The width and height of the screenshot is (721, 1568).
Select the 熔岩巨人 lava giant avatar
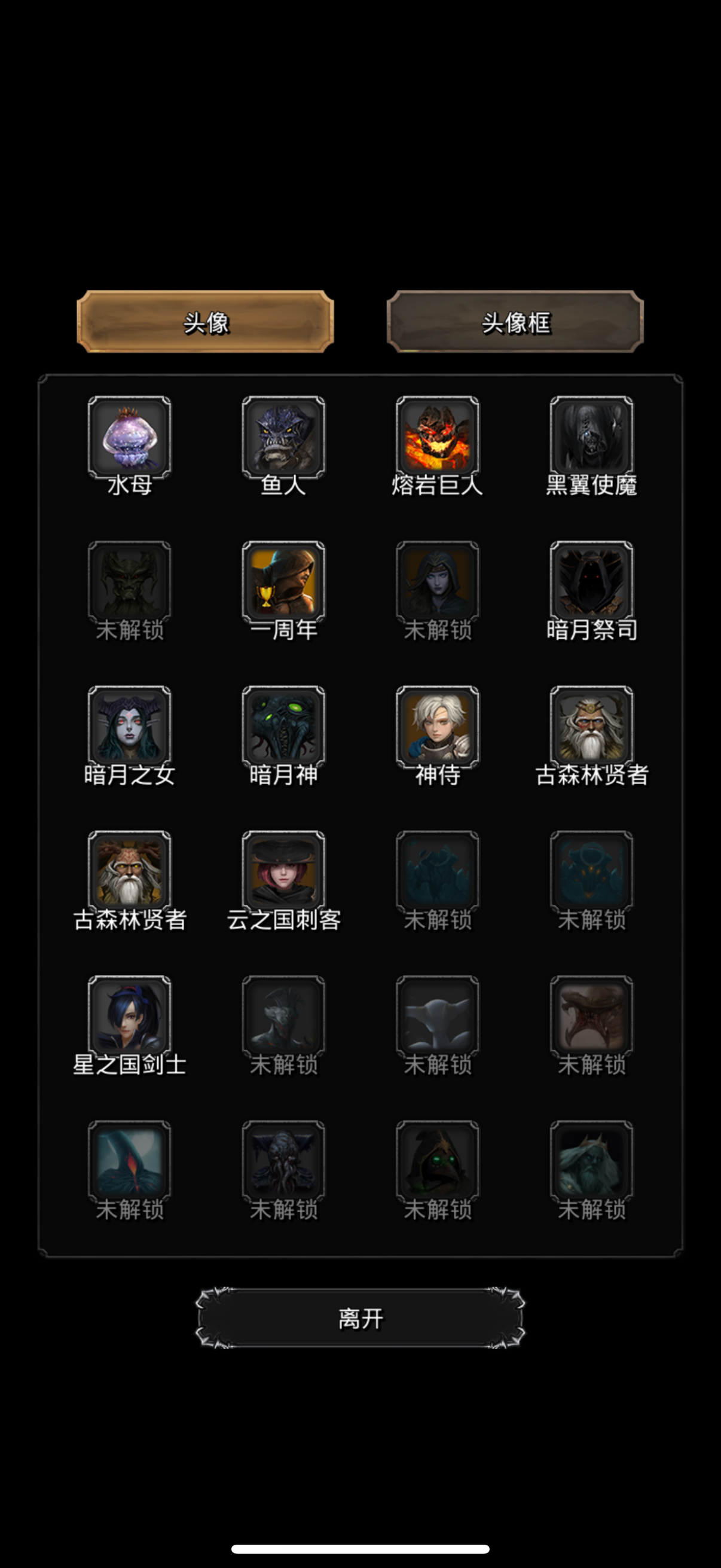[x=438, y=437]
